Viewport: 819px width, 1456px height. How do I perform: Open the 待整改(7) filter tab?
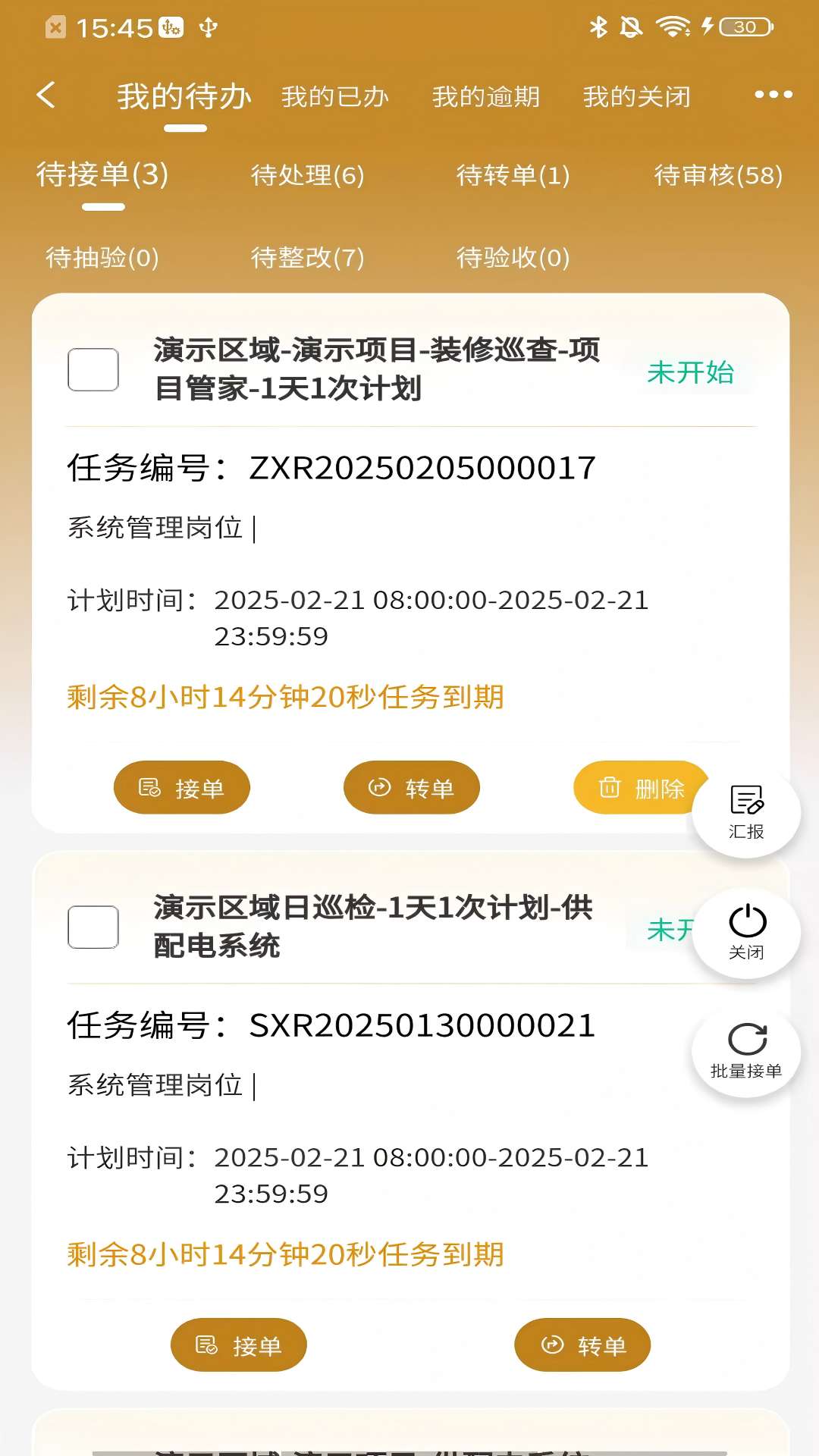point(308,258)
